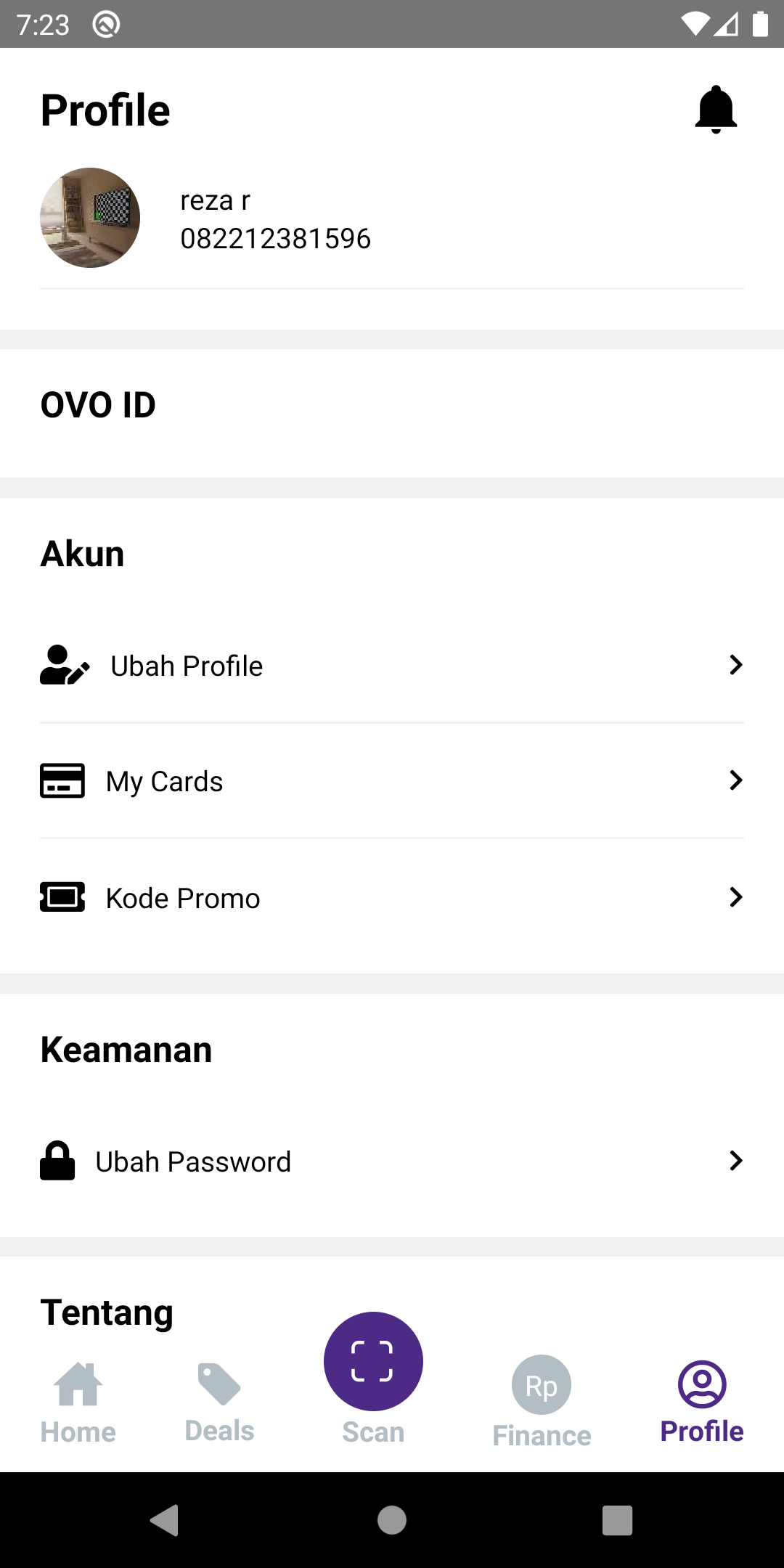
Task: Click the Ubah Password lock icon
Action: click(57, 1161)
